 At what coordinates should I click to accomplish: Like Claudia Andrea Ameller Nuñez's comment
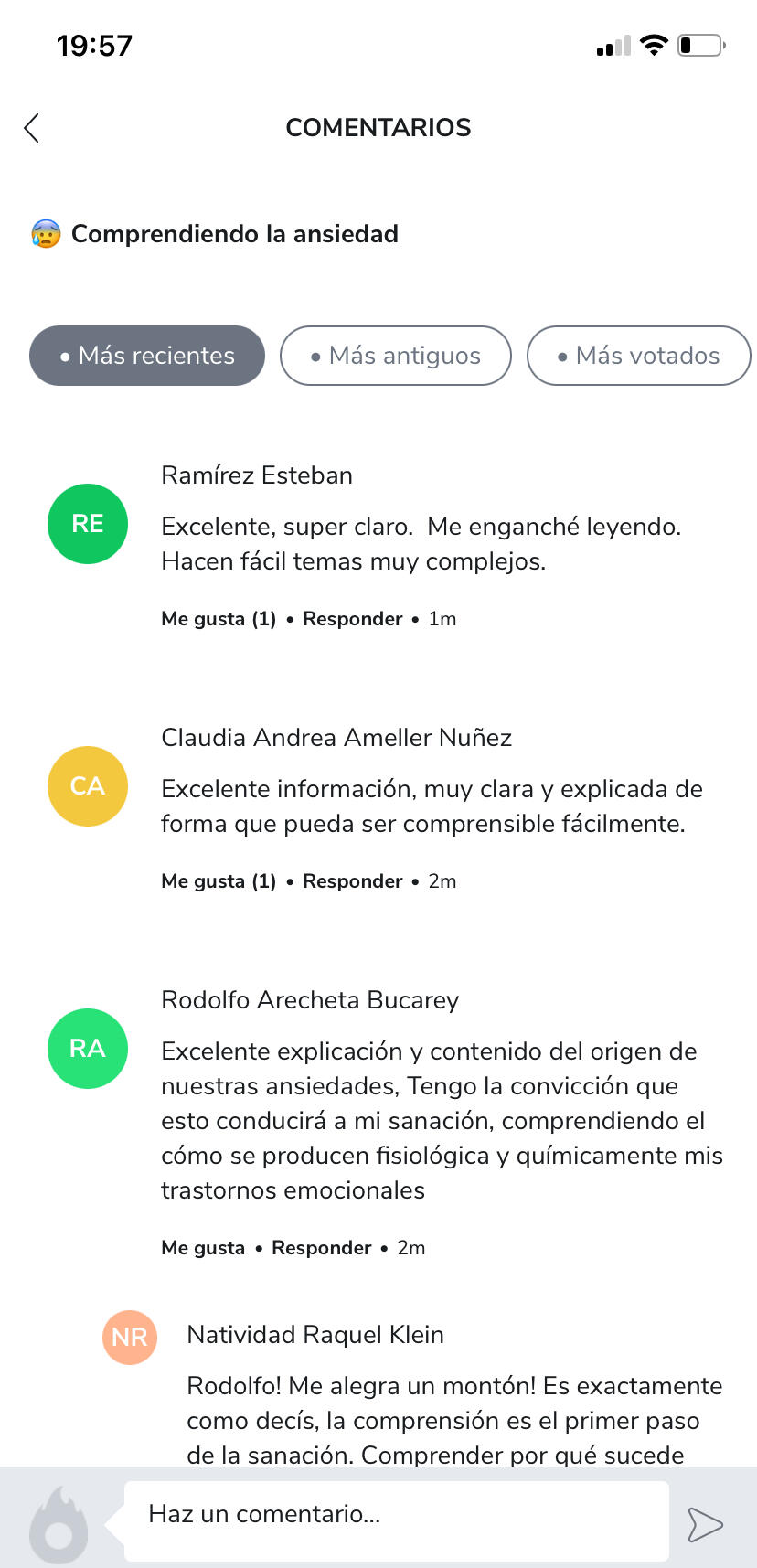(219, 881)
